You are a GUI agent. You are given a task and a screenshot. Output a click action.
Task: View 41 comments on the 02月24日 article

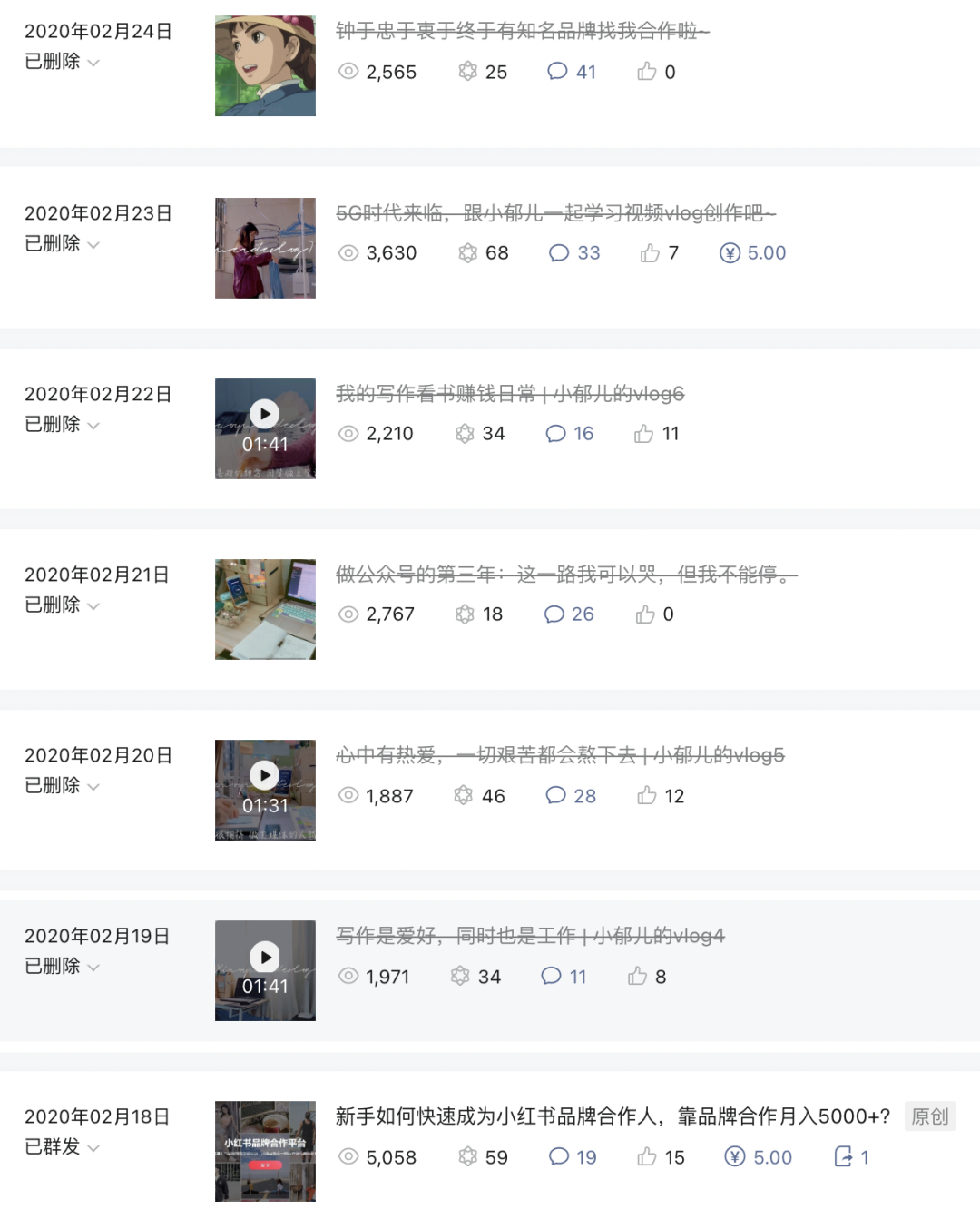[573, 72]
